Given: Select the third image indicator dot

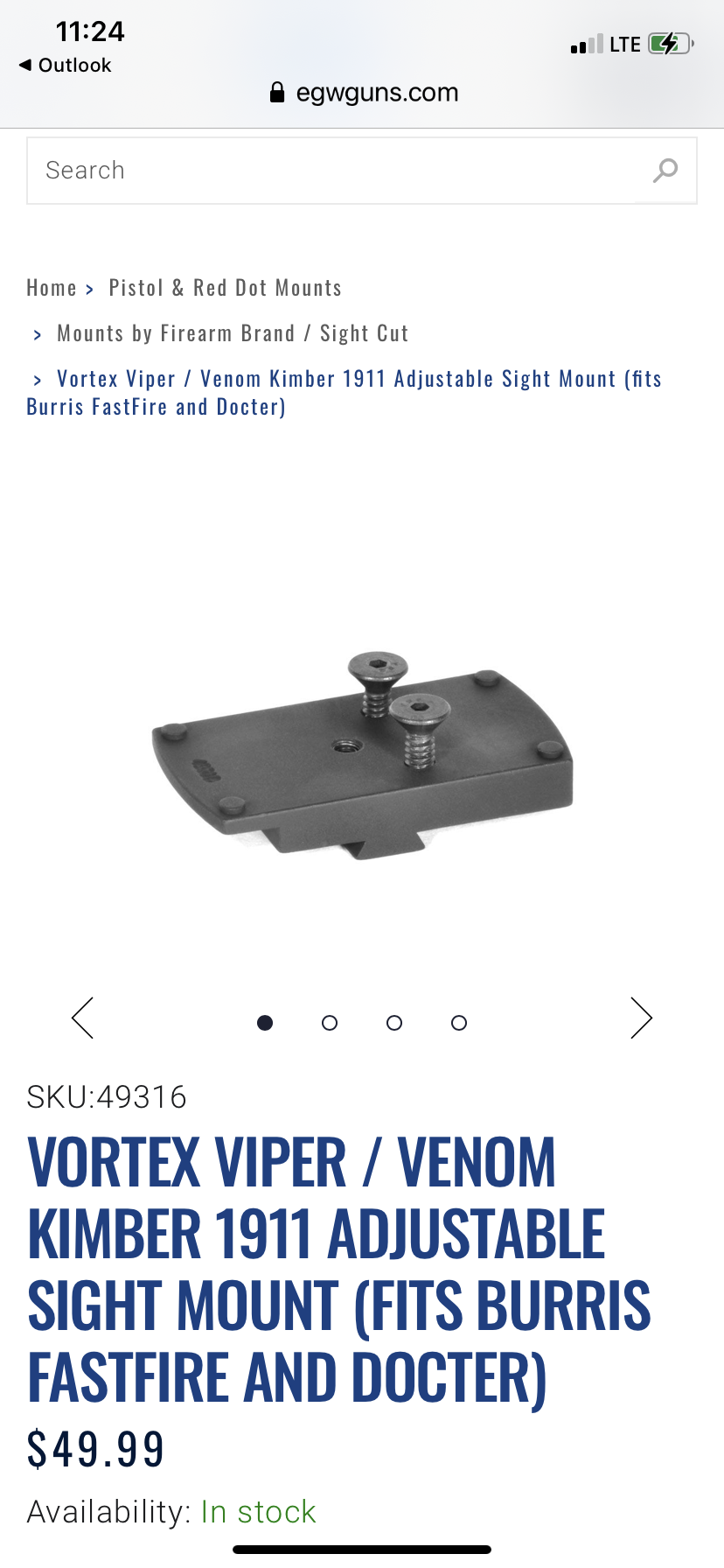Looking at the screenshot, I should (x=394, y=1023).
